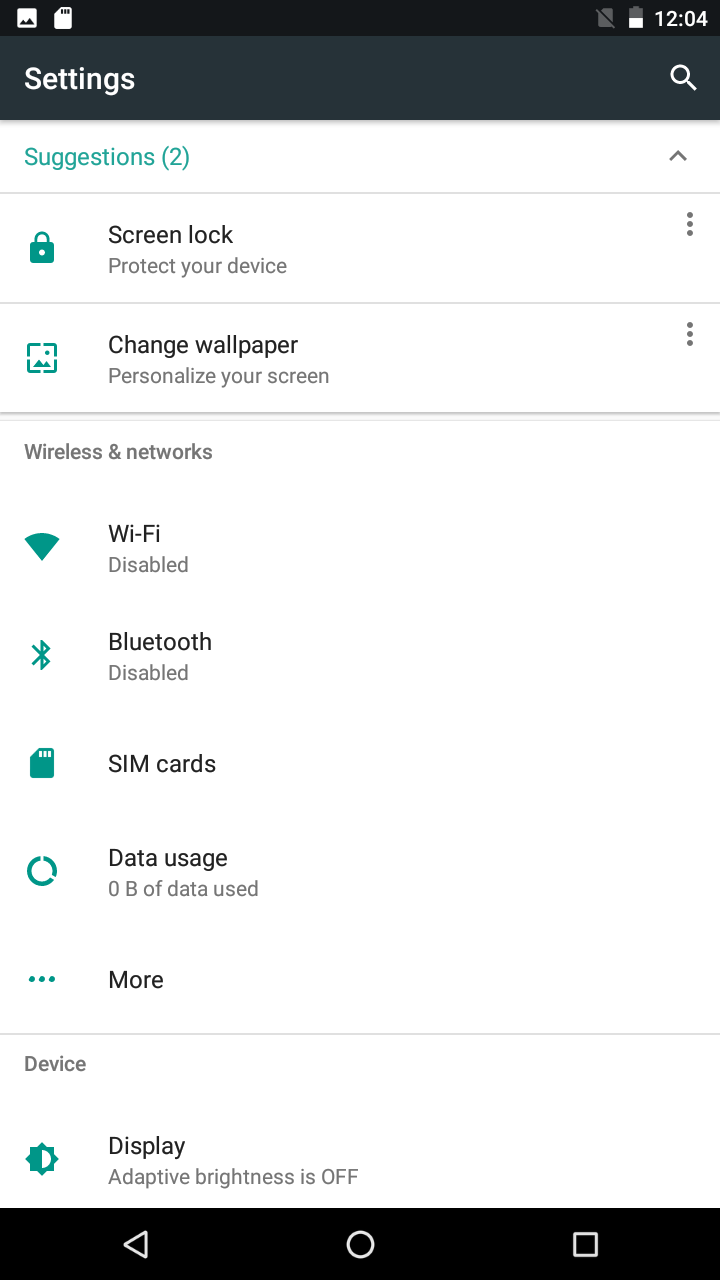Screen dimensions: 720x1280
Task: Open More wireless settings
Action: pyautogui.click(x=360, y=980)
